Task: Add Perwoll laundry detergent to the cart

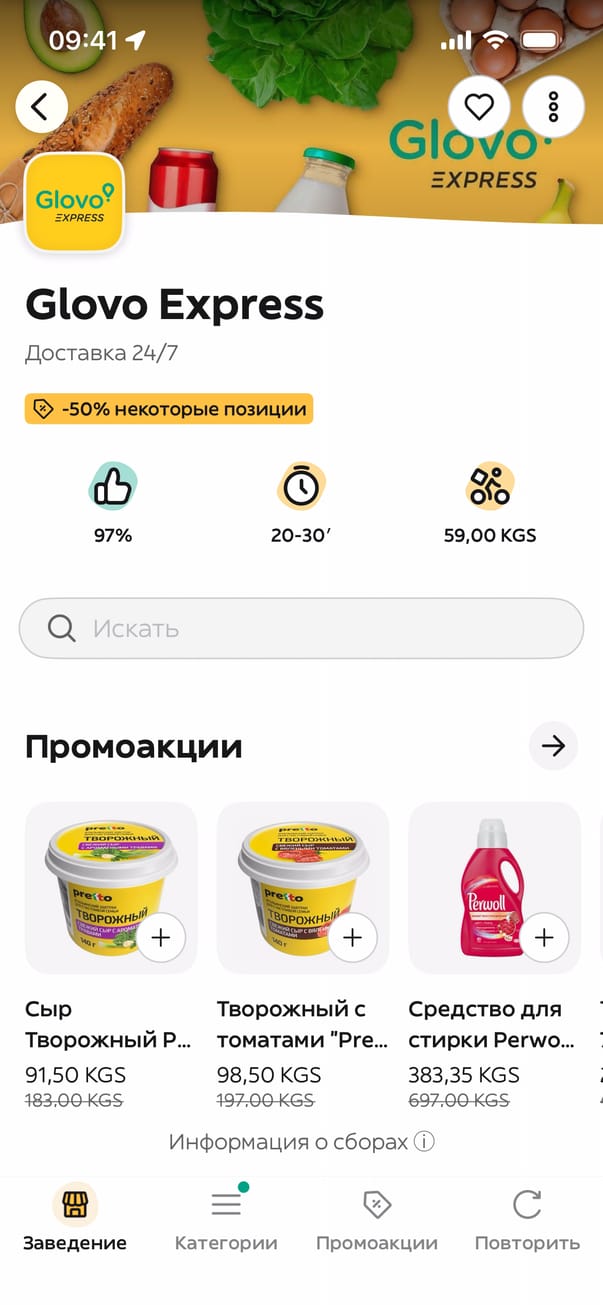Action: point(544,938)
